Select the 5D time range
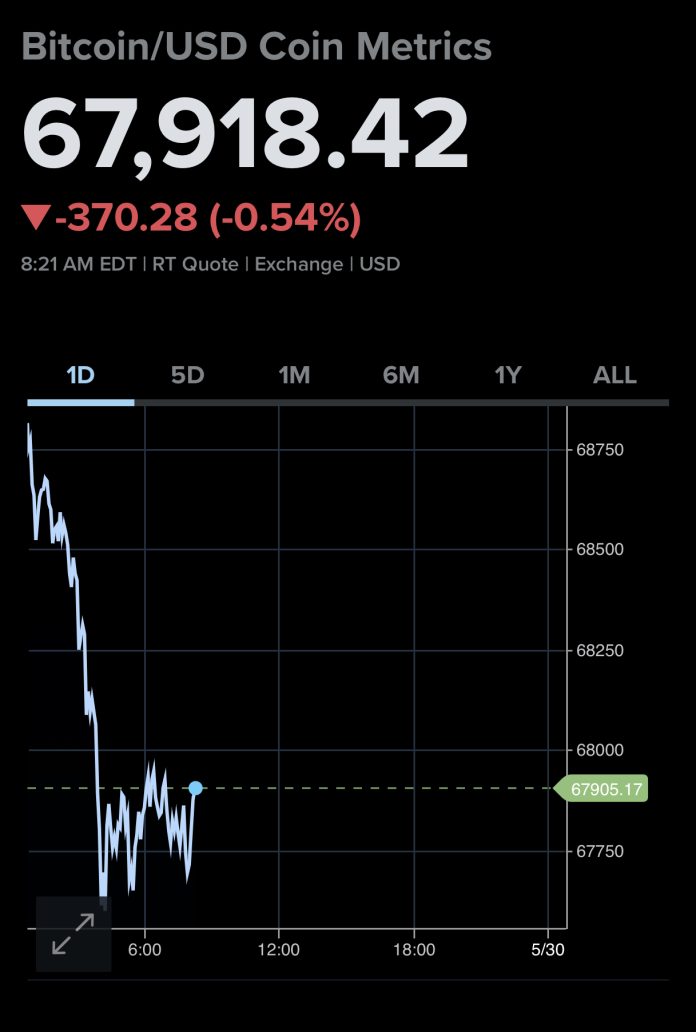 point(187,376)
